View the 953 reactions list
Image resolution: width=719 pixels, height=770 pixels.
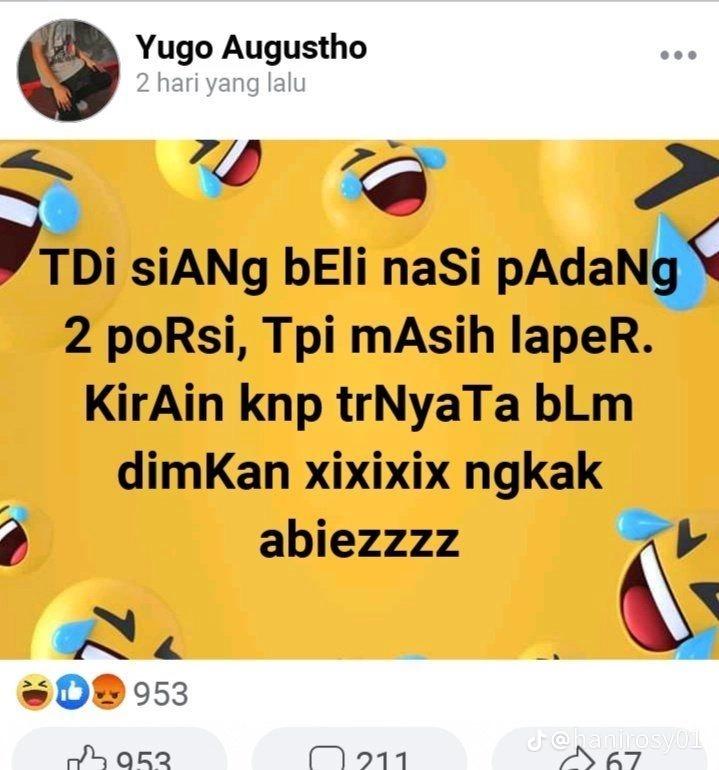[100, 692]
